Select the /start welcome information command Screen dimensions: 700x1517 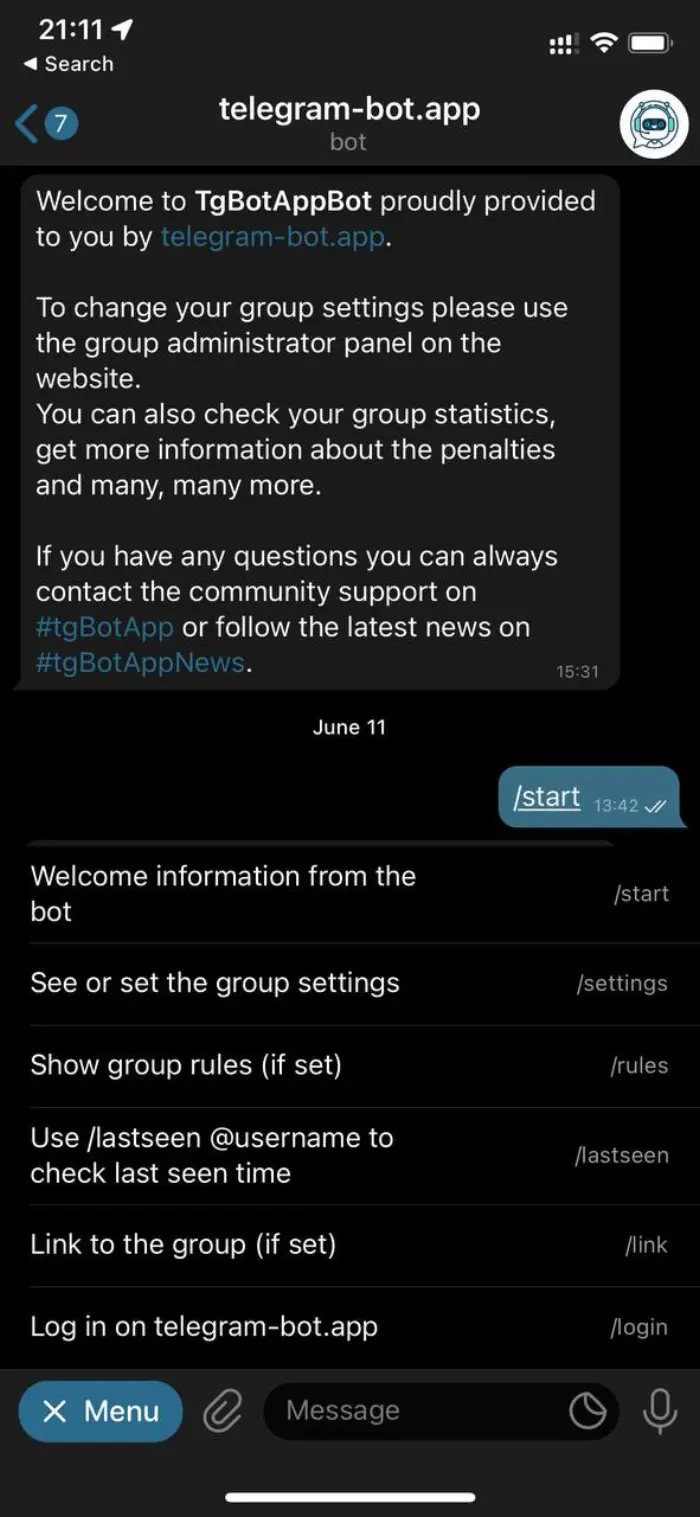(350, 894)
